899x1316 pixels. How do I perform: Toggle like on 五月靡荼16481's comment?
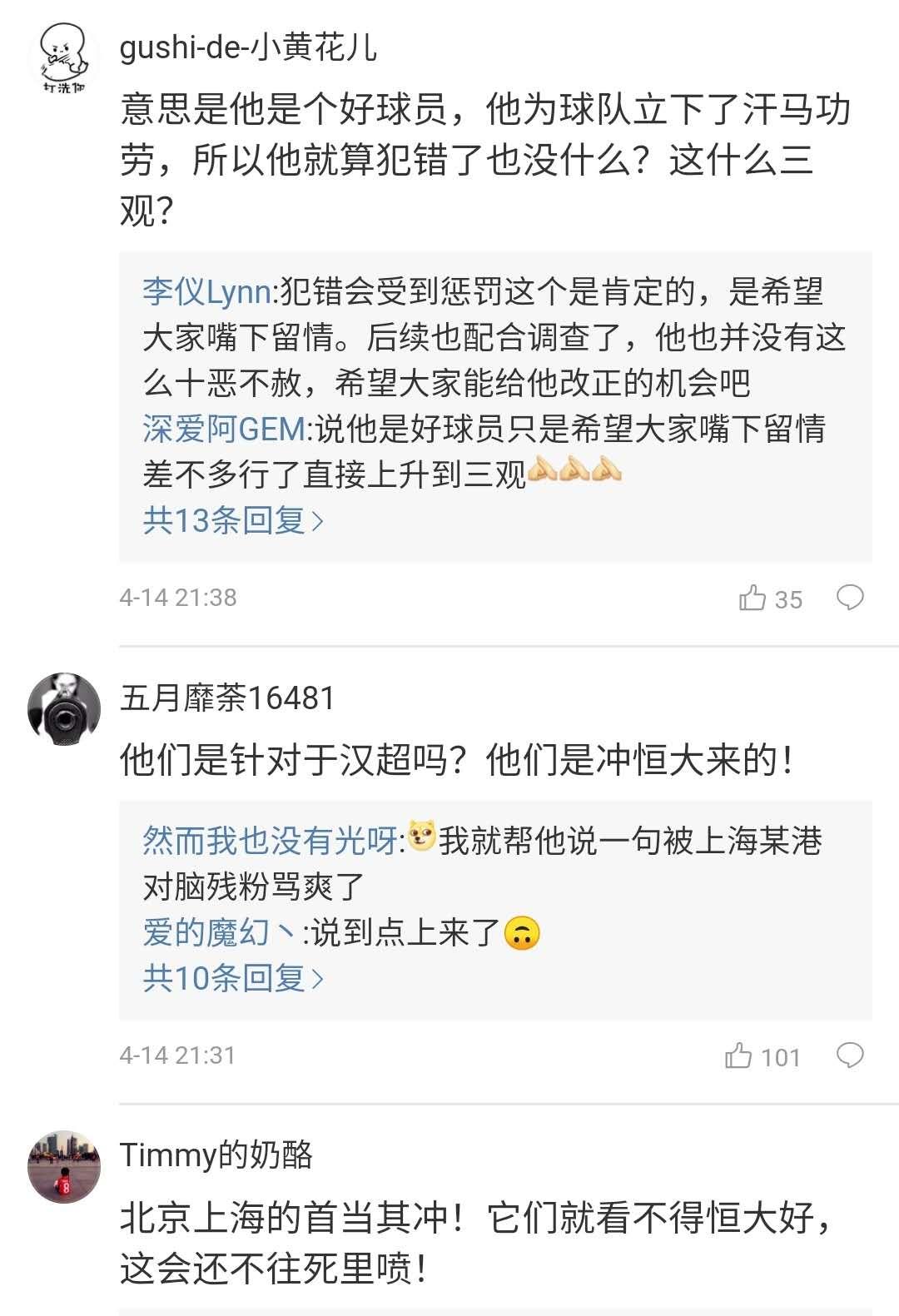[x=739, y=1057]
